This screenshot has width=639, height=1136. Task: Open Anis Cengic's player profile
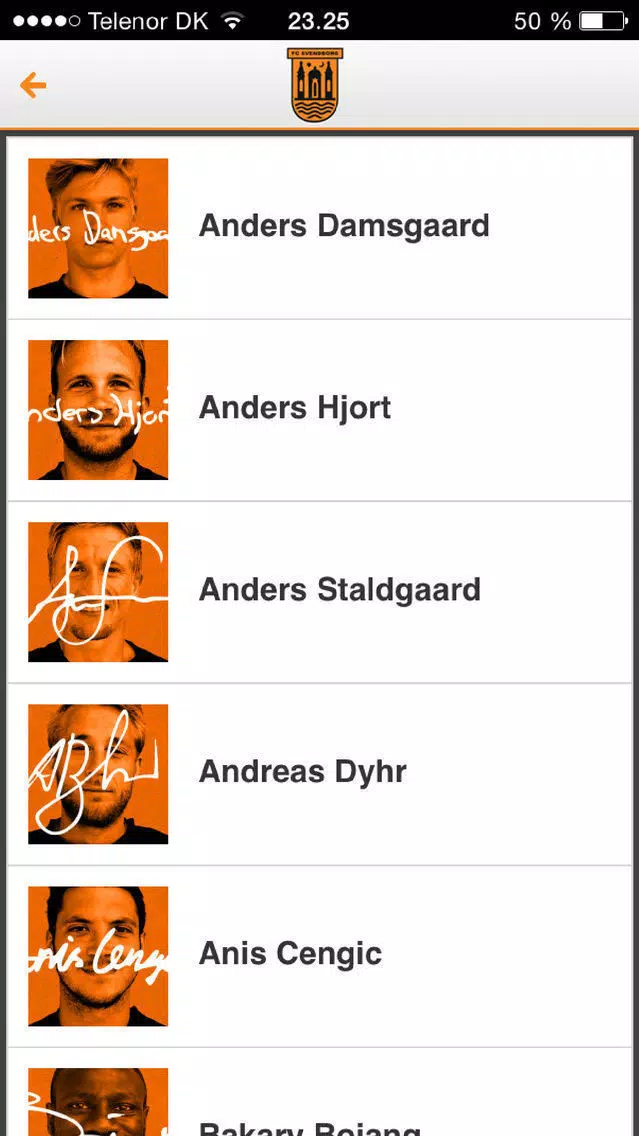tap(320, 956)
